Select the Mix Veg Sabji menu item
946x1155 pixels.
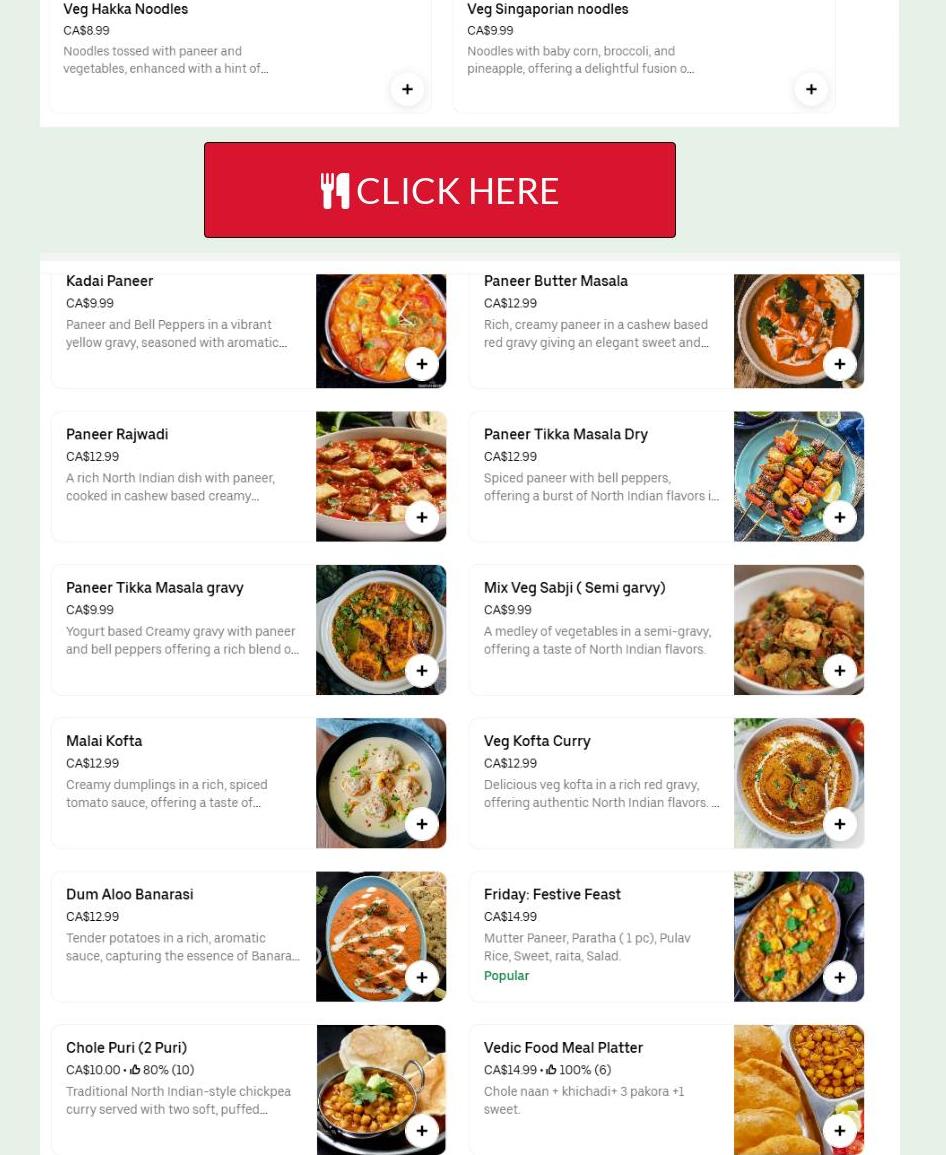pos(574,588)
